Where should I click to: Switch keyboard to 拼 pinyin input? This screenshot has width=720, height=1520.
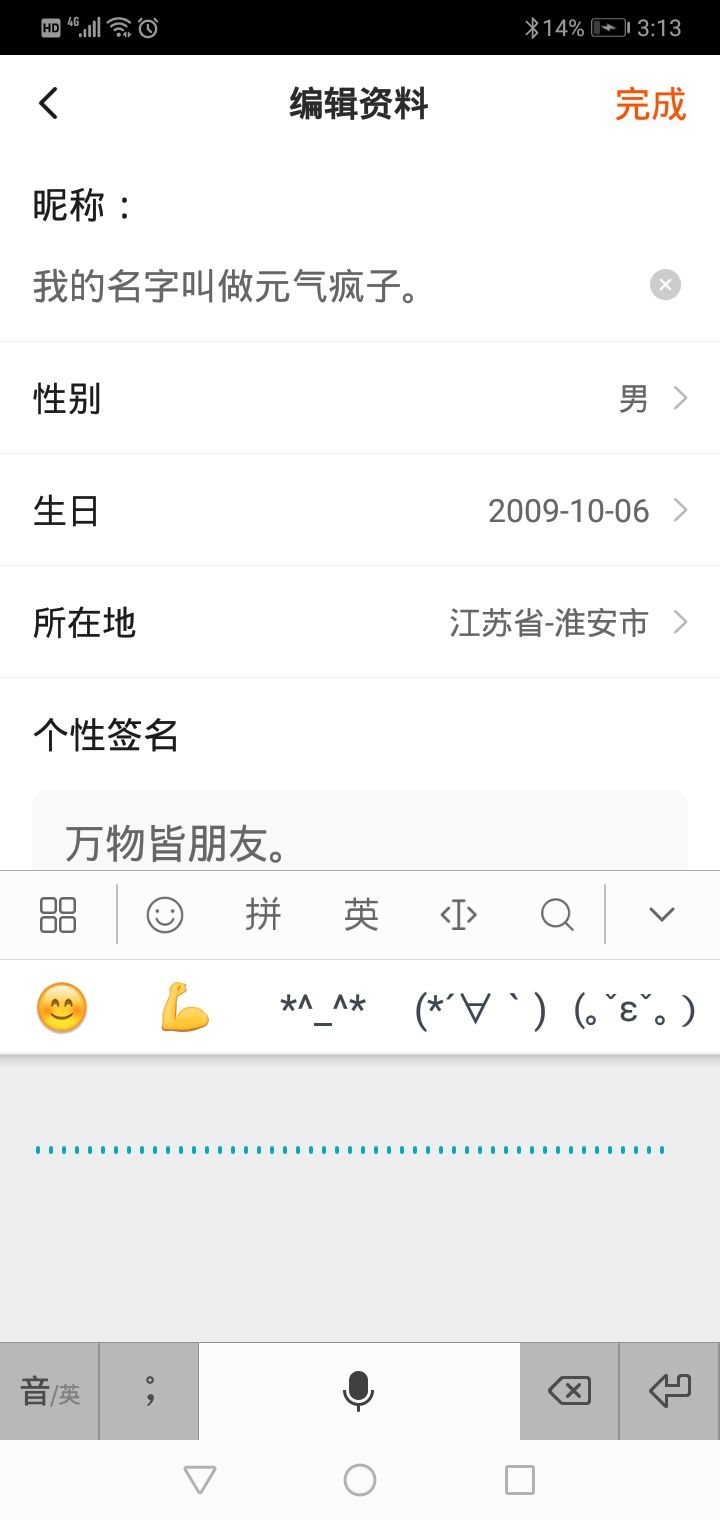[x=263, y=914]
